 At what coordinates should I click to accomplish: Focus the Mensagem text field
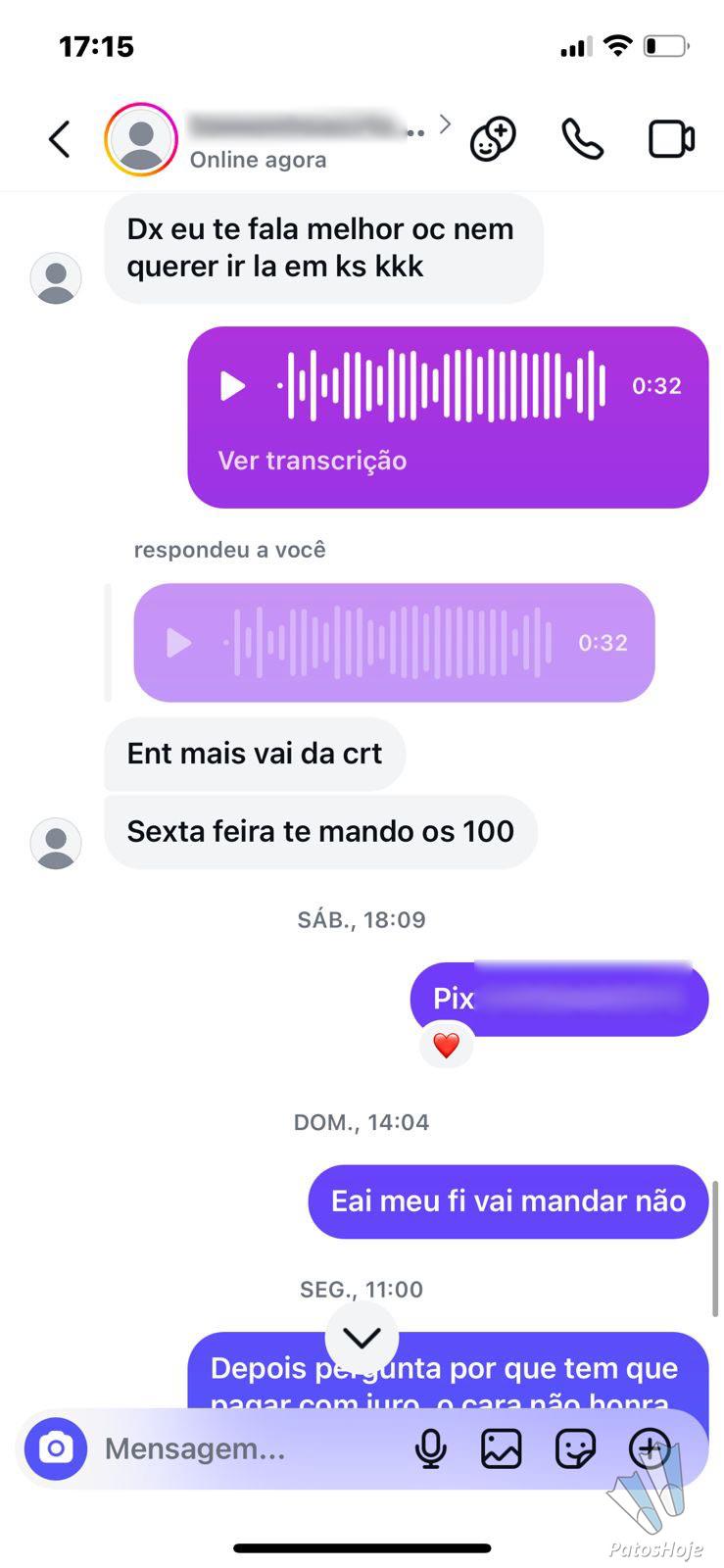[245, 1448]
